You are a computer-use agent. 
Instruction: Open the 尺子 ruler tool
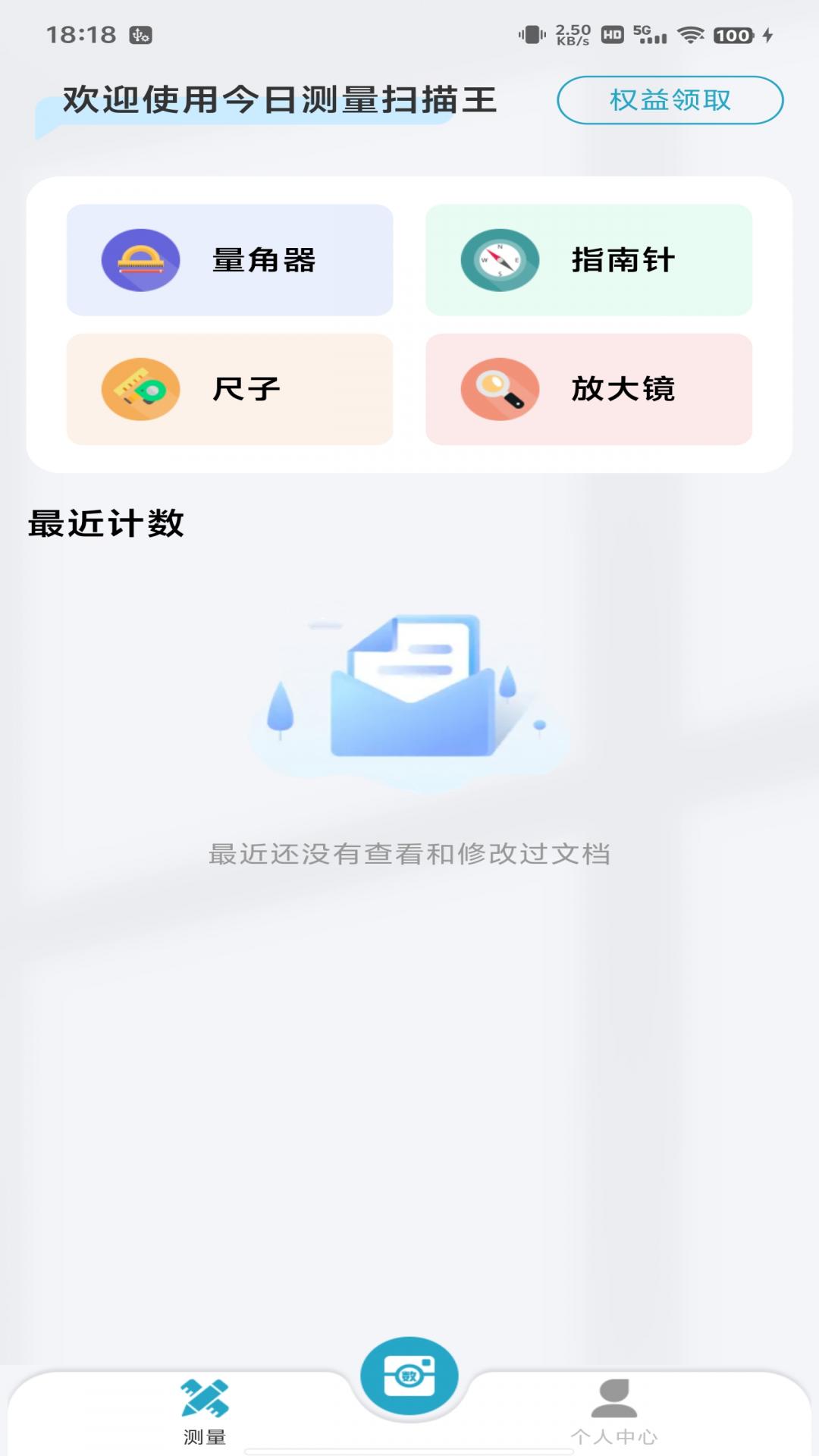tap(230, 389)
